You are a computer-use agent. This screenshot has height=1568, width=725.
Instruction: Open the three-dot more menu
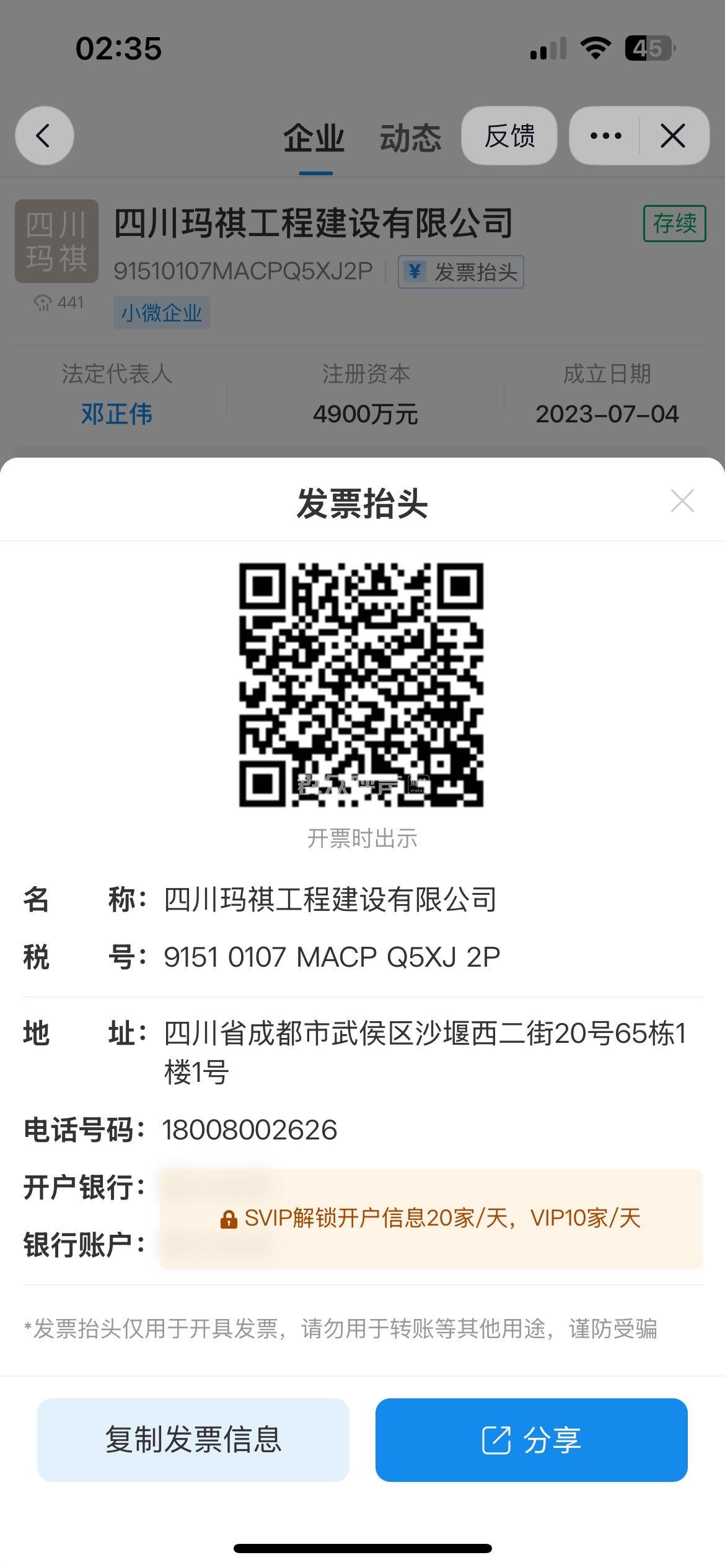coord(605,136)
